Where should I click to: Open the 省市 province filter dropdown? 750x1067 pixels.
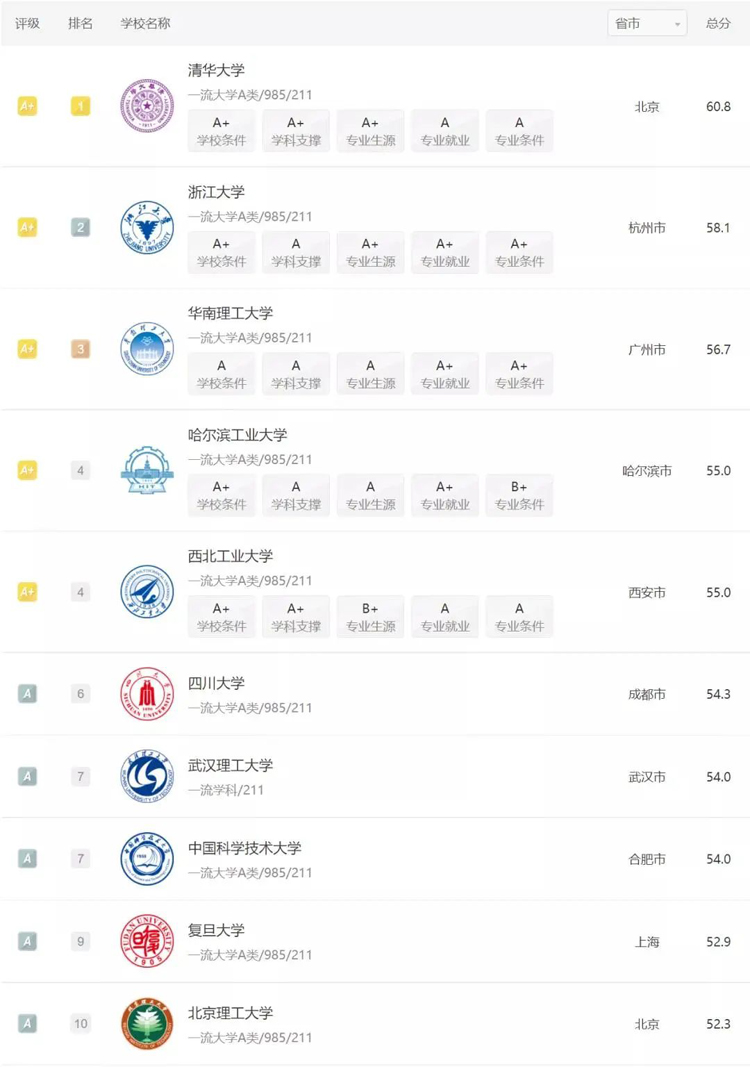coord(647,23)
